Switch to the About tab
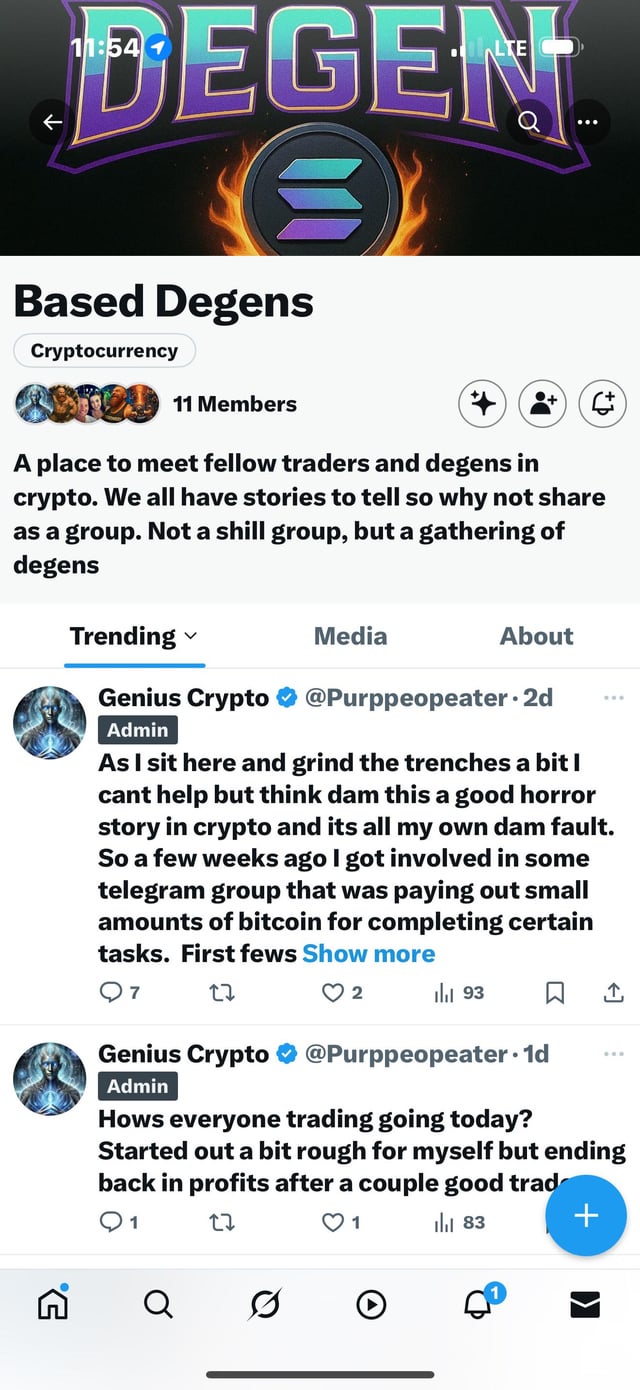The image size is (640, 1390). pyautogui.click(x=537, y=636)
